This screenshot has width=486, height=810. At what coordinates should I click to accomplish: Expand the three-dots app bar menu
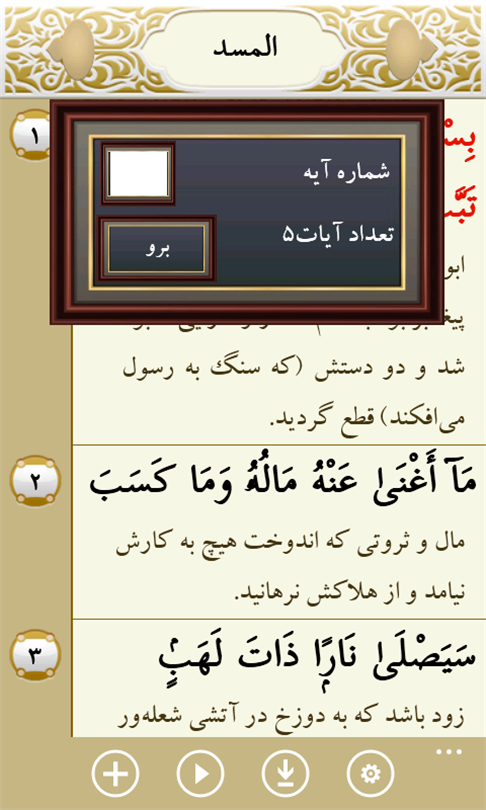[x=448, y=752]
